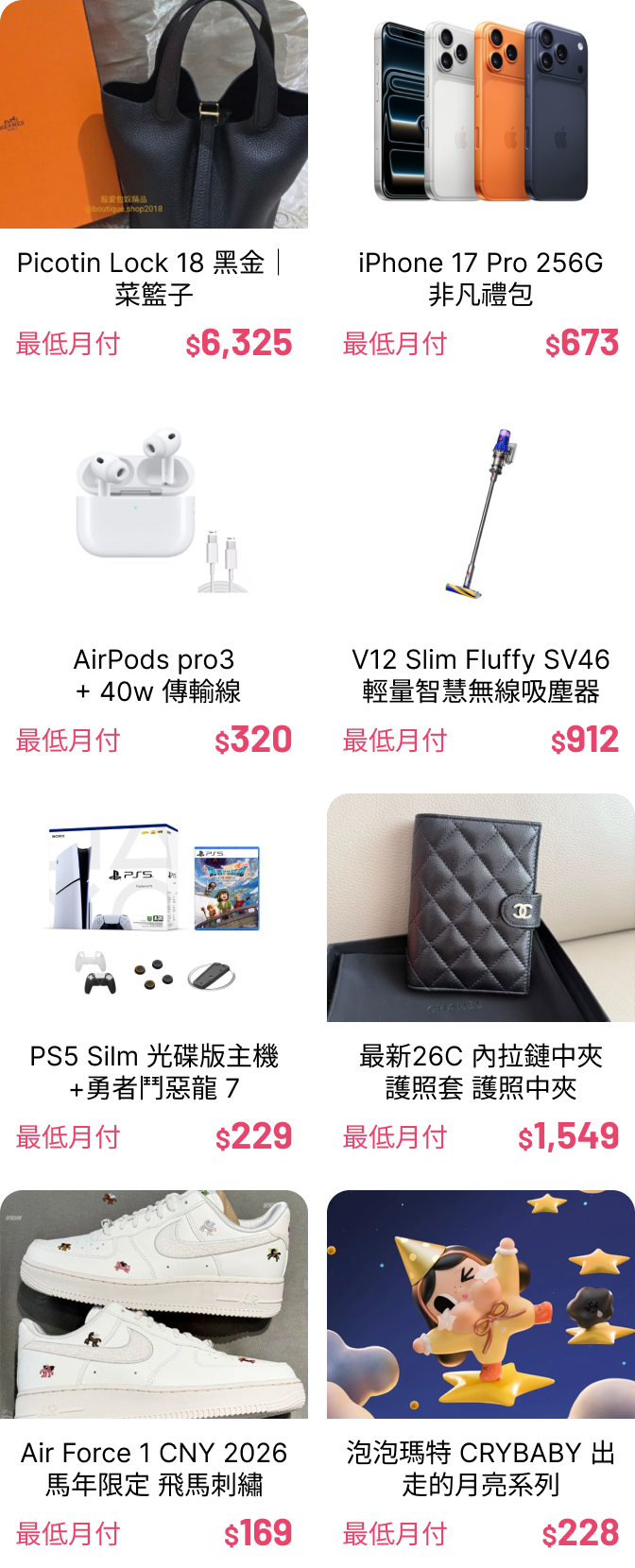View the iPhone 17 Pro 256G 非凡禮包 card

click(481, 189)
